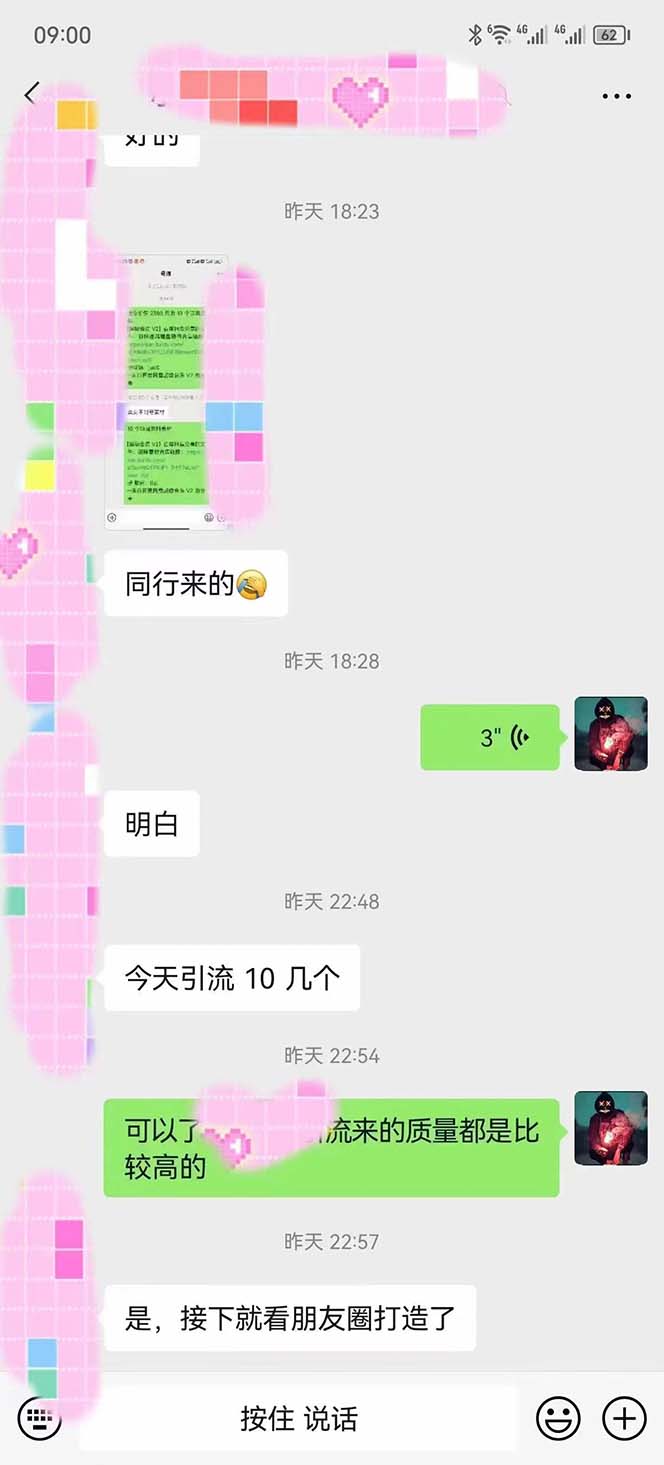Screen dimensions: 664x1465
Task: Open the plus attachments menu
Action: (624, 1418)
